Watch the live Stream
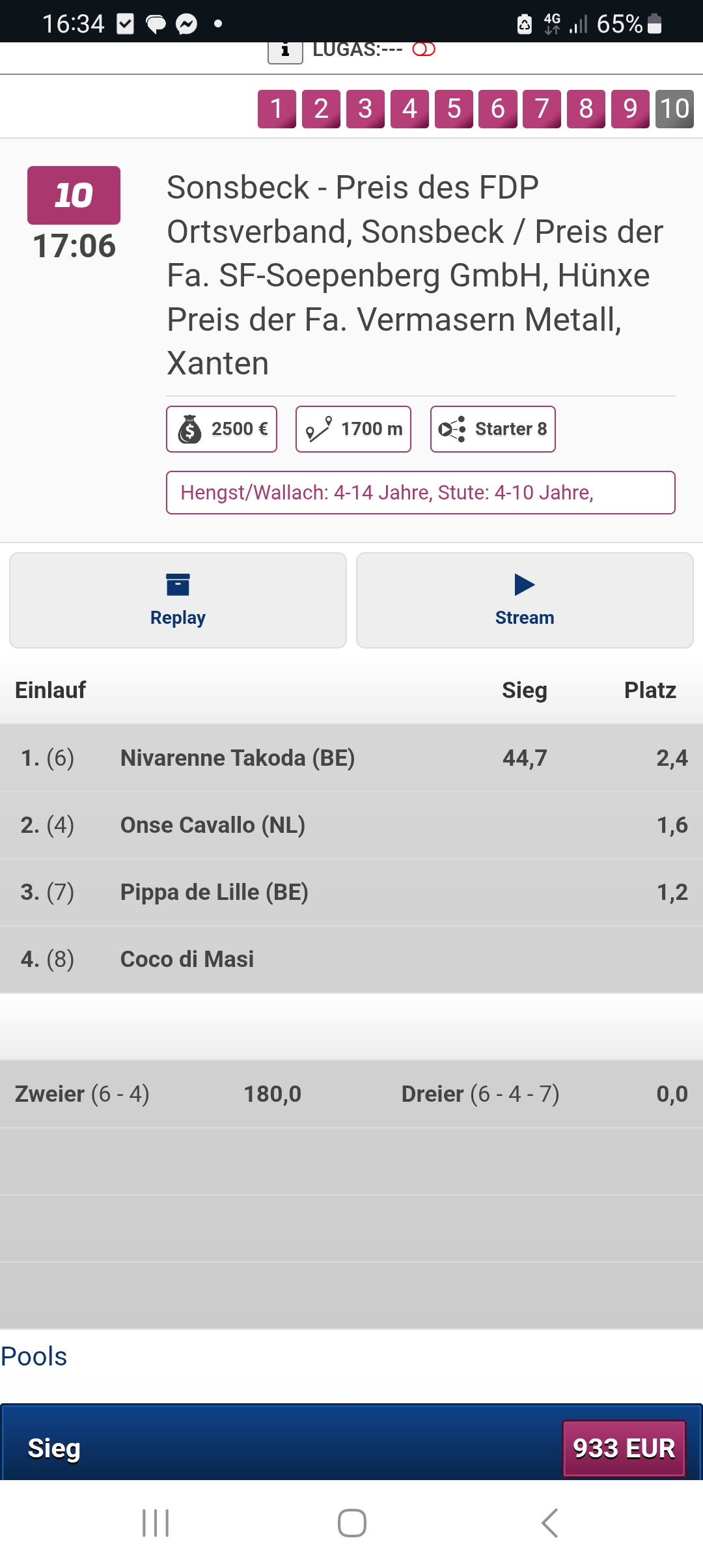703x1568 pixels. [525, 600]
